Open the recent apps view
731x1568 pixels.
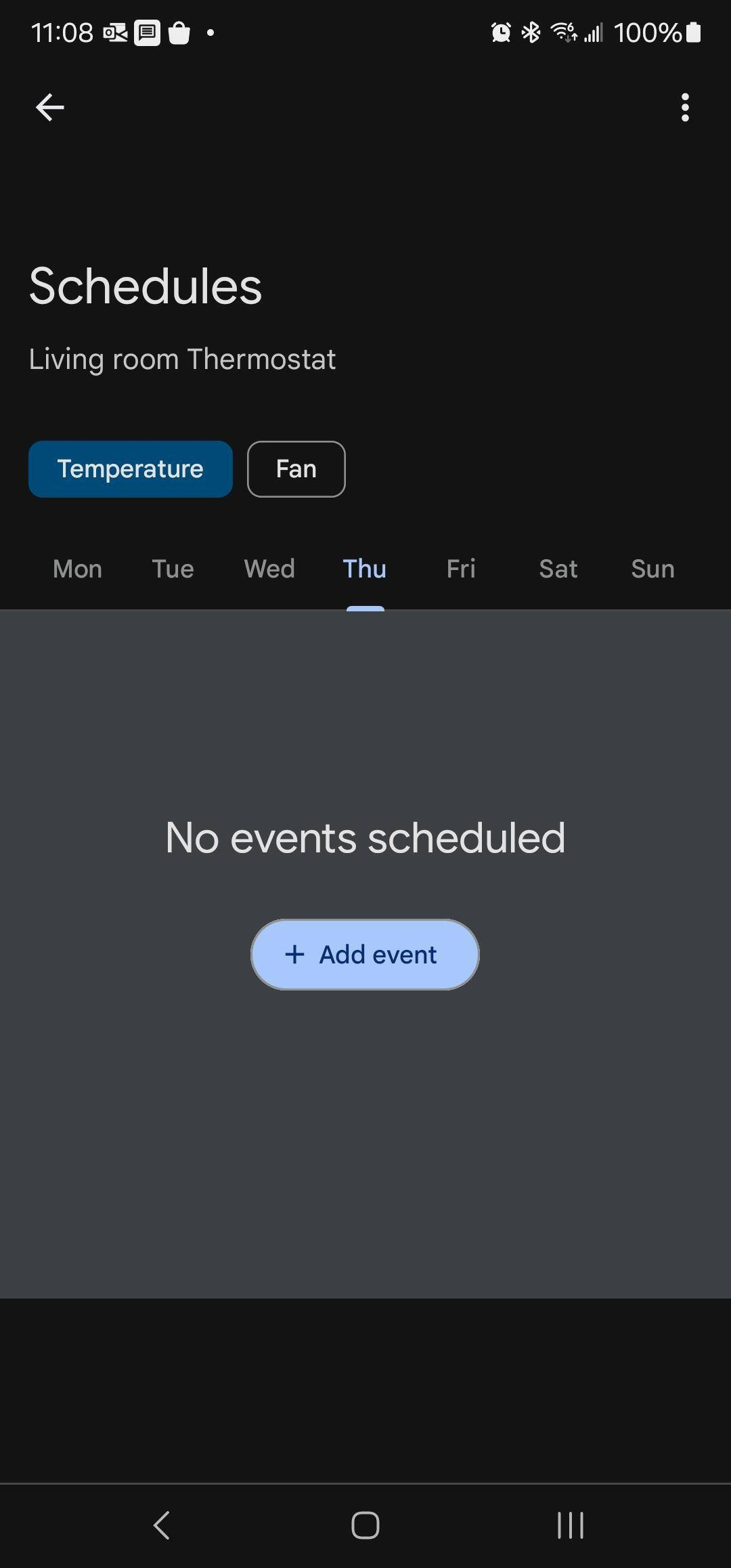[570, 1525]
